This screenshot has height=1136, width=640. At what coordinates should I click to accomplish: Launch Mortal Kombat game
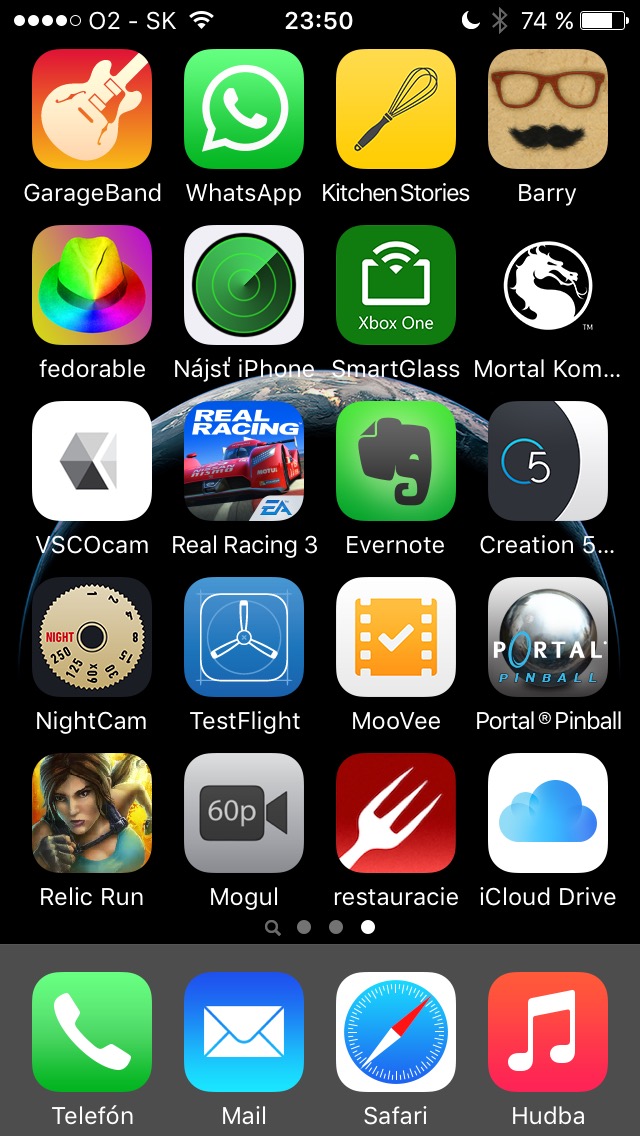[x=548, y=285]
